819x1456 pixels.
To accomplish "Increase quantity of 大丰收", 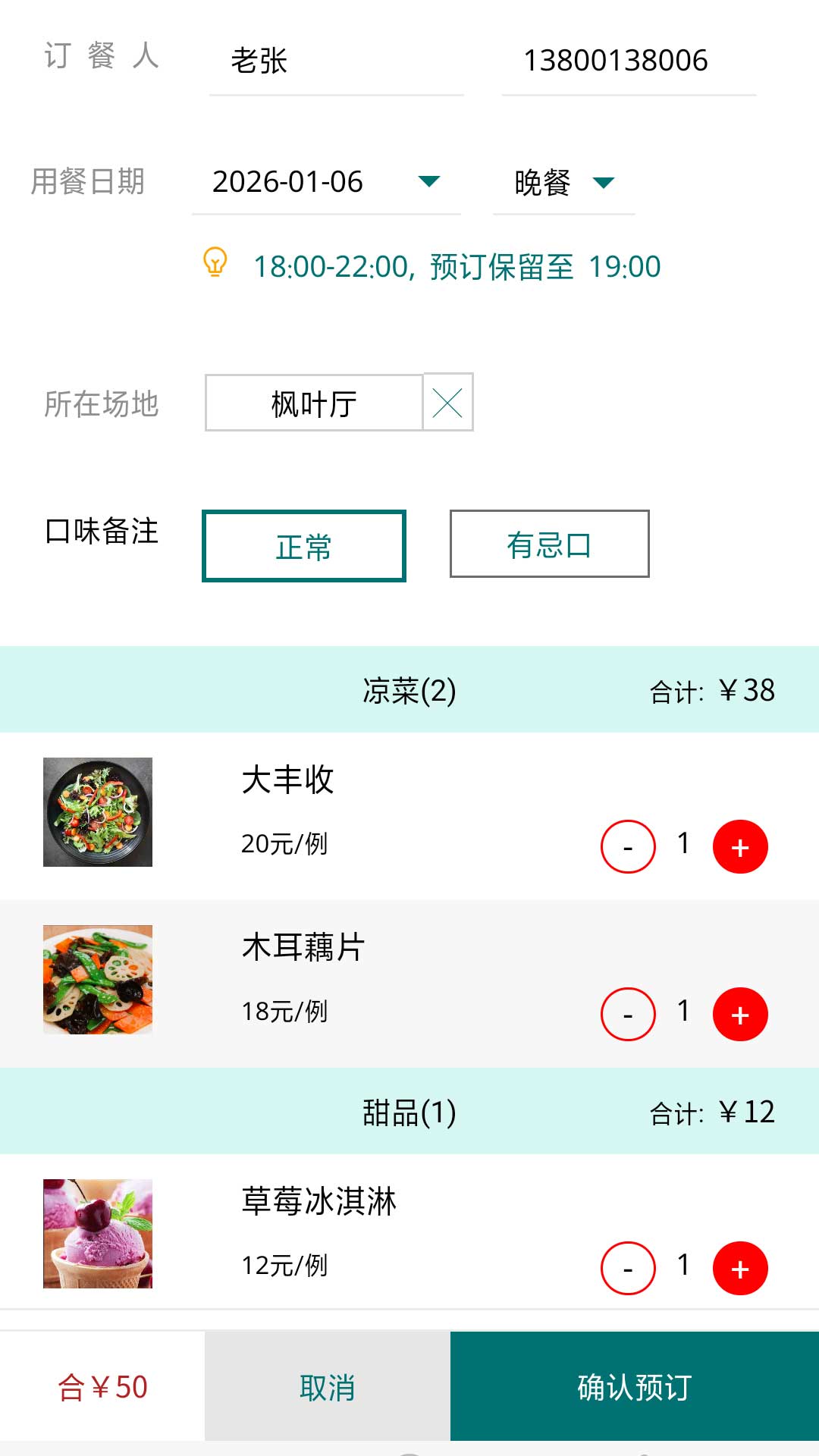I will pyautogui.click(x=740, y=847).
